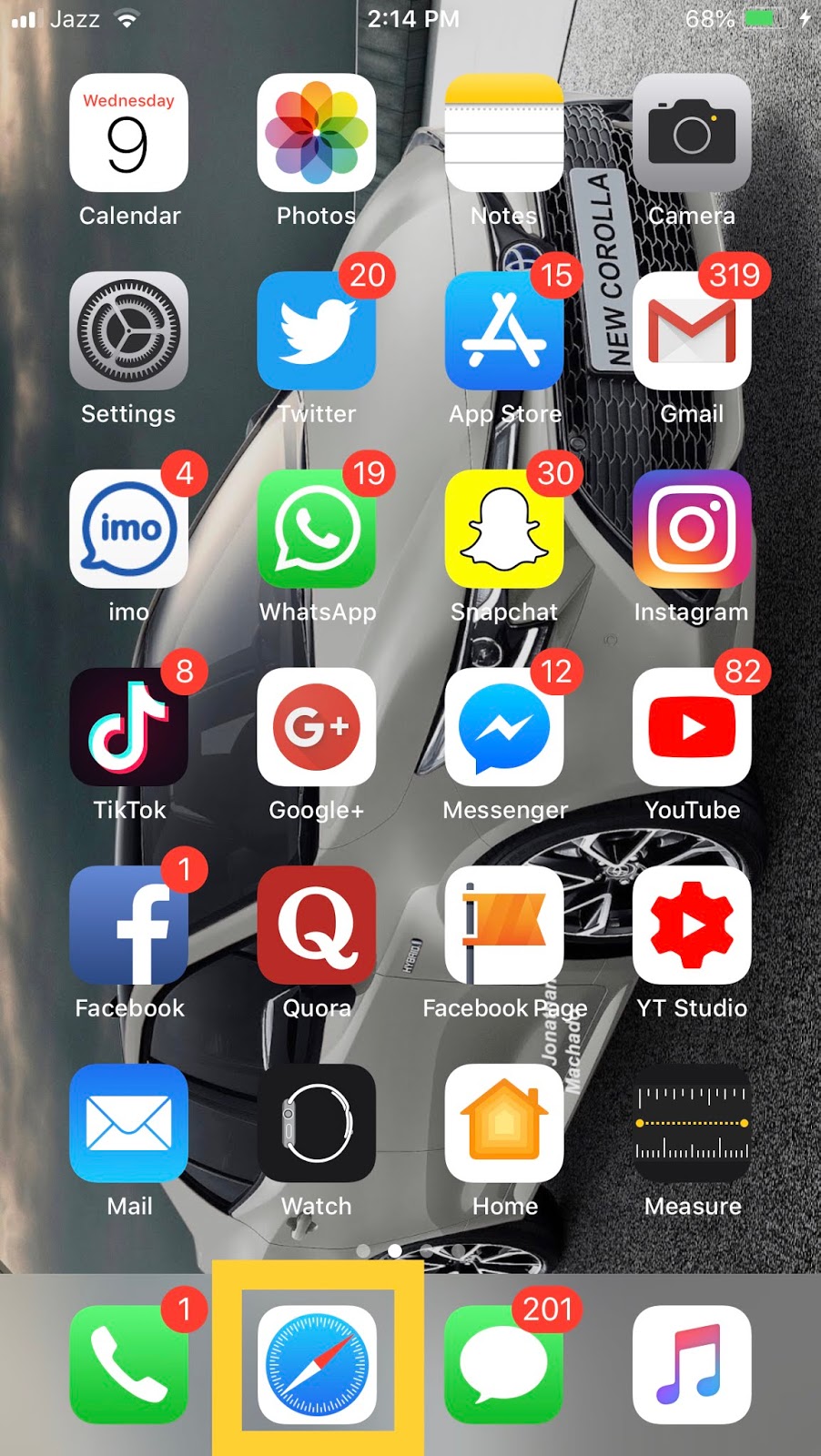Image resolution: width=821 pixels, height=1456 pixels.
Task: Launch WhatsApp
Action: 317,529
